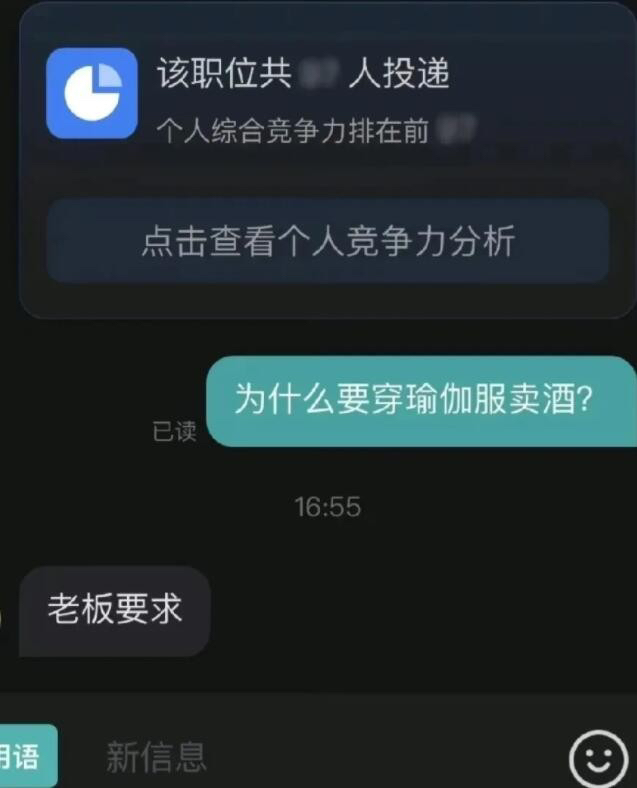The width and height of the screenshot is (637, 788).
Task: Open the 常用语 quick phrases button
Action: click(x=26, y=756)
